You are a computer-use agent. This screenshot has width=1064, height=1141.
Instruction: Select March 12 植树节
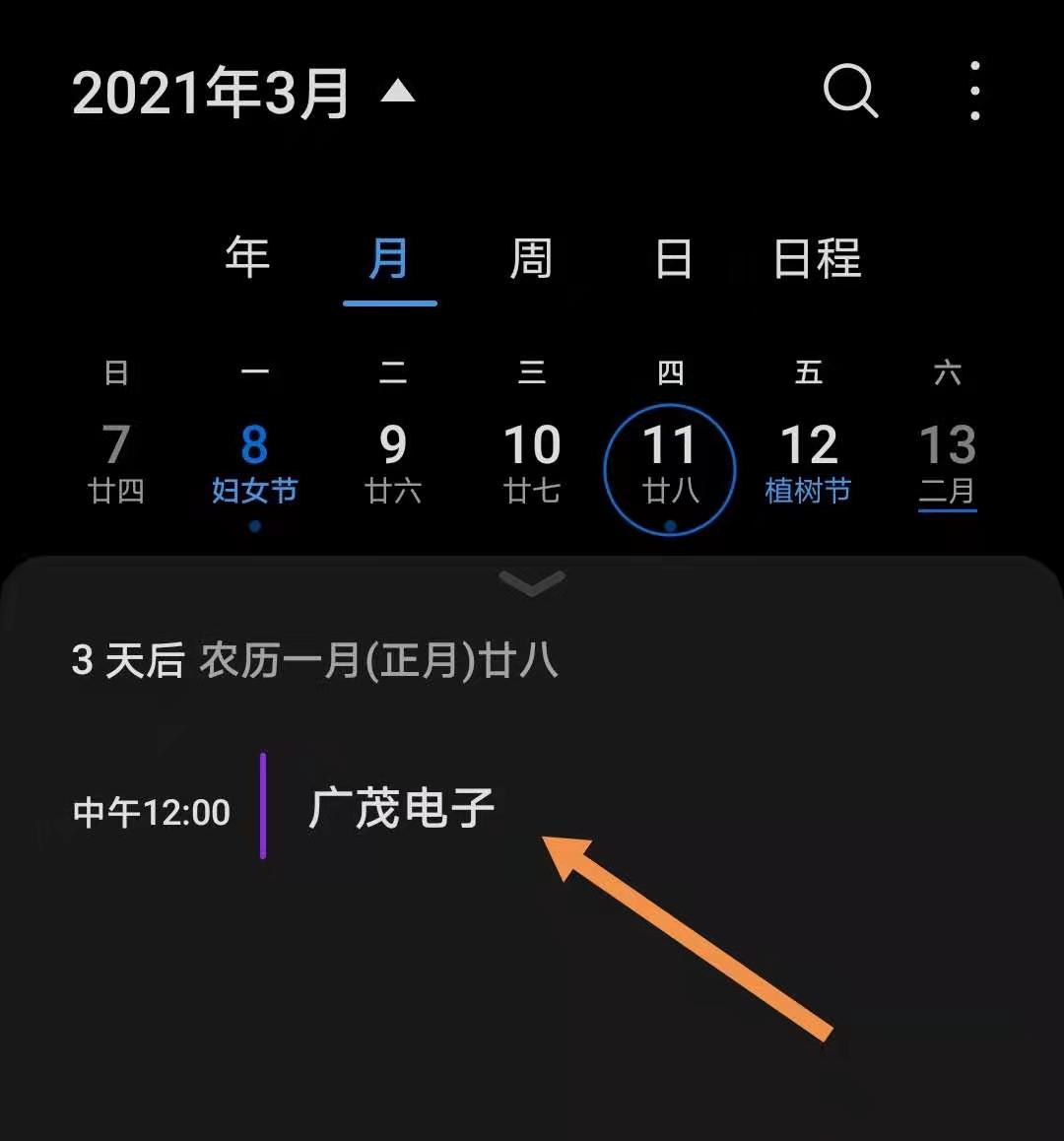tap(809, 463)
